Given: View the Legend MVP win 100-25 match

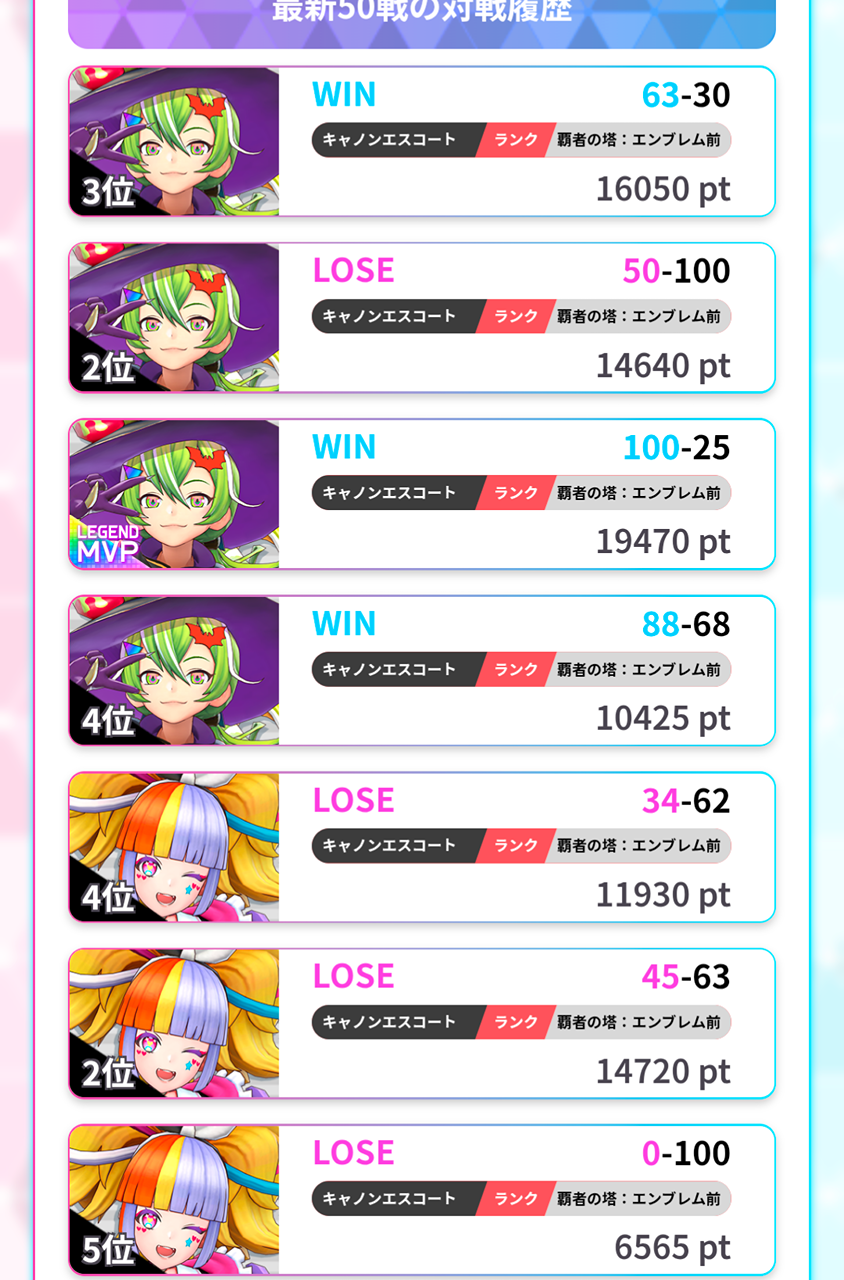Looking at the screenshot, I should (422, 494).
